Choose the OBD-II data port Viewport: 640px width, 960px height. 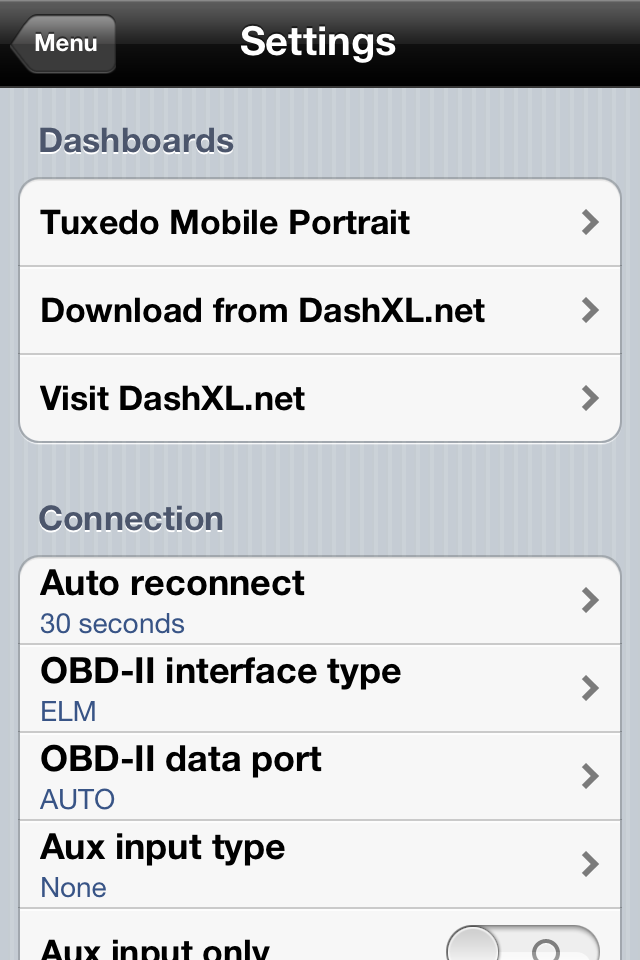click(320, 776)
